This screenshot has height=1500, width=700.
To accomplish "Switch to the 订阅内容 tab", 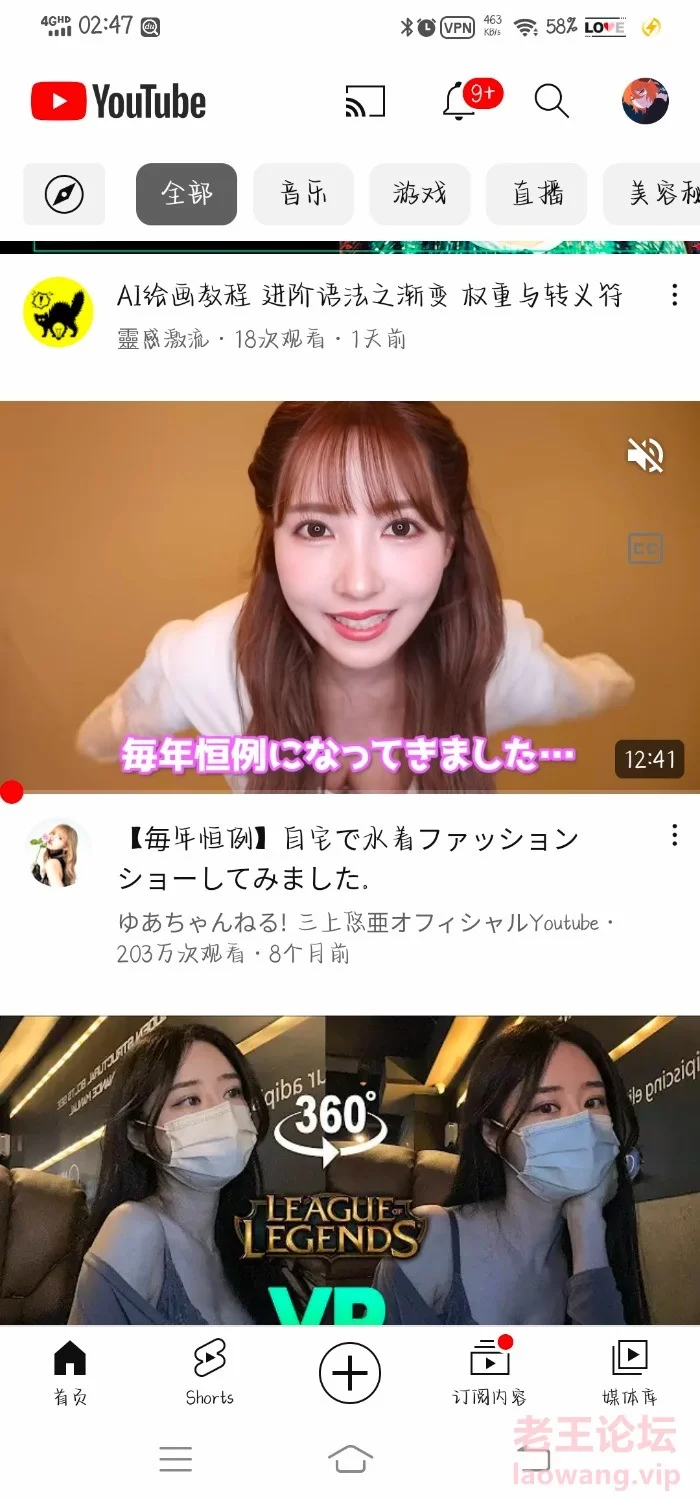I will click(490, 1372).
